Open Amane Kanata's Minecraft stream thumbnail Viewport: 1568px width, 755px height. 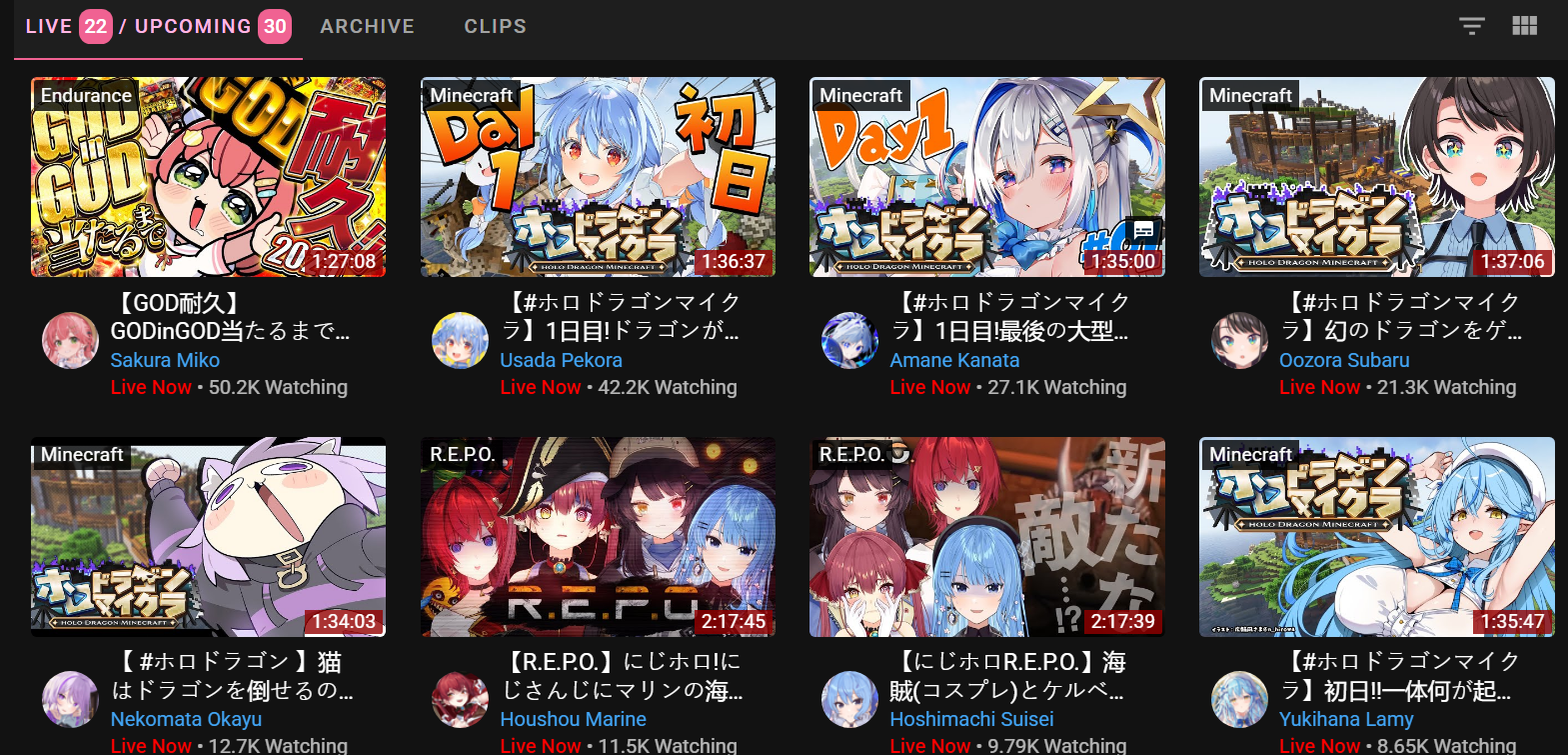986,177
